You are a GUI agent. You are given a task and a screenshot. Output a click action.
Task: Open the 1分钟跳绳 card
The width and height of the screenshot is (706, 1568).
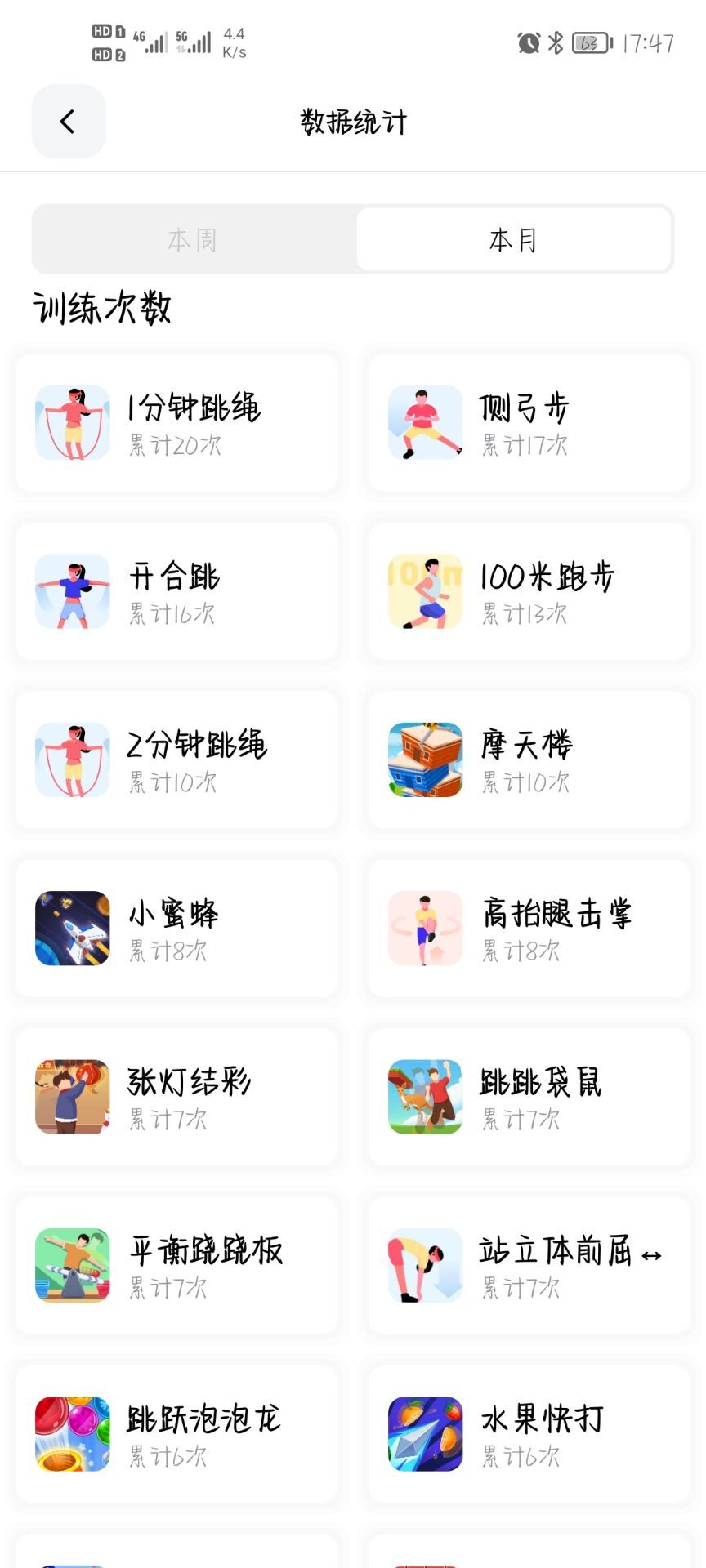[176, 423]
